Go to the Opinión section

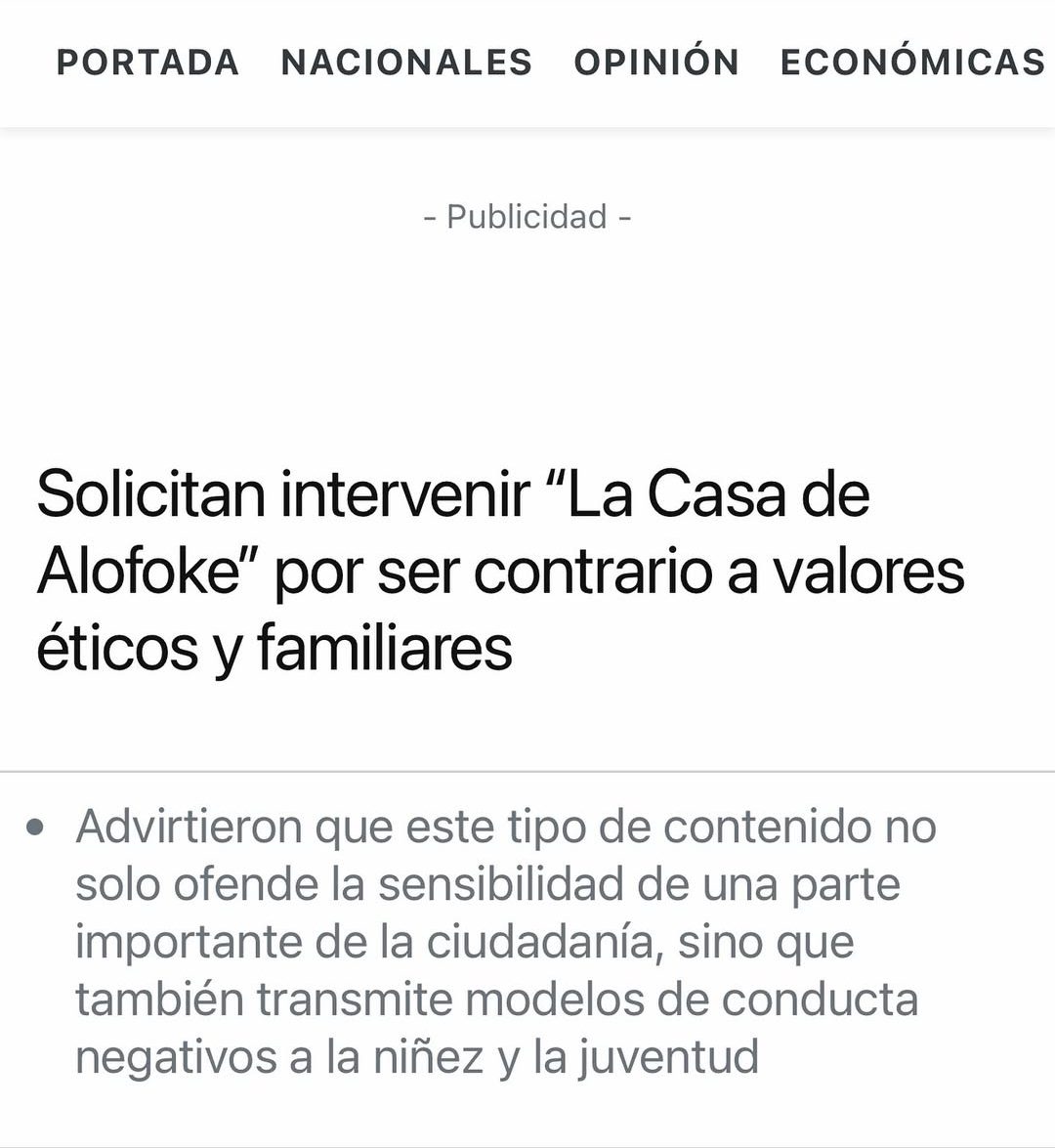[656, 63]
